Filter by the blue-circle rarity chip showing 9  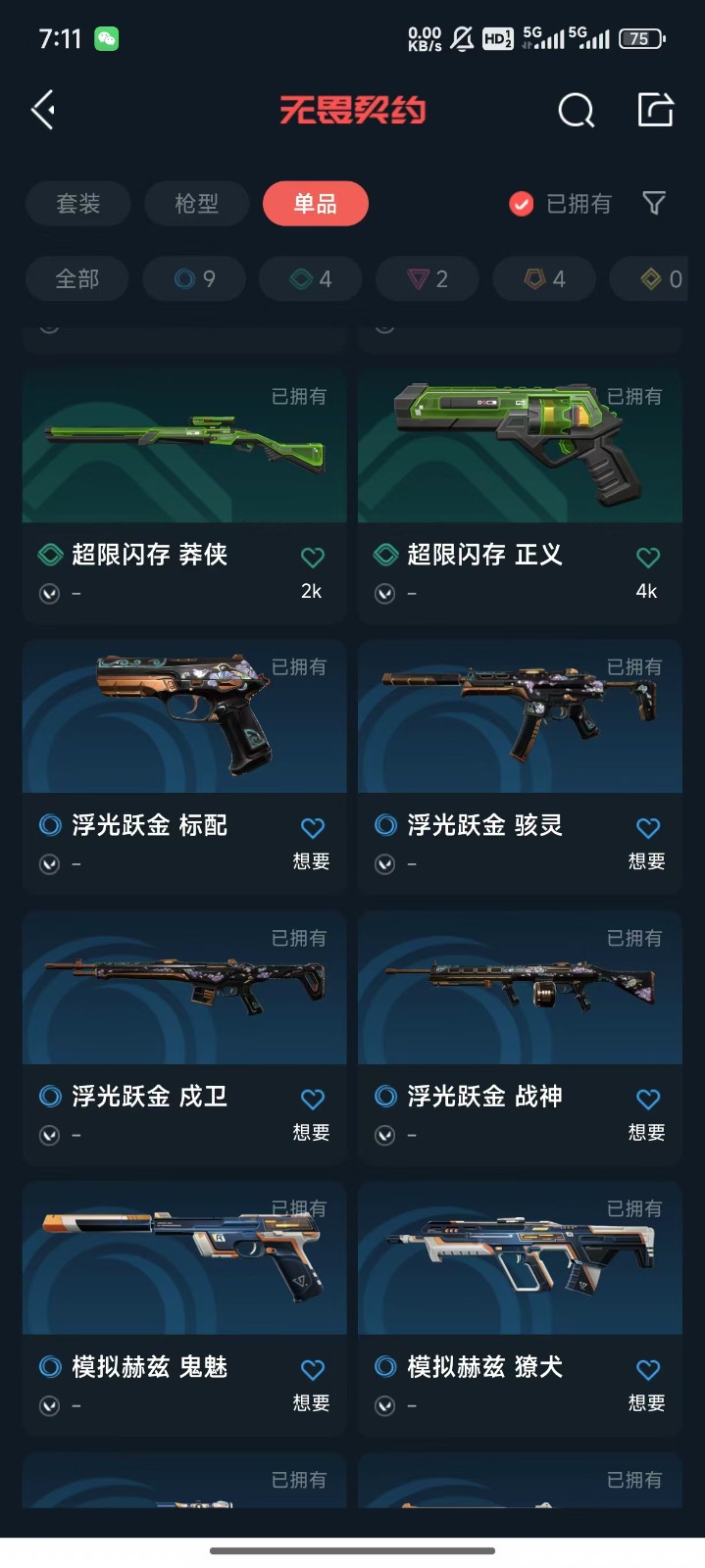pyautogui.click(x=195, y=279)
